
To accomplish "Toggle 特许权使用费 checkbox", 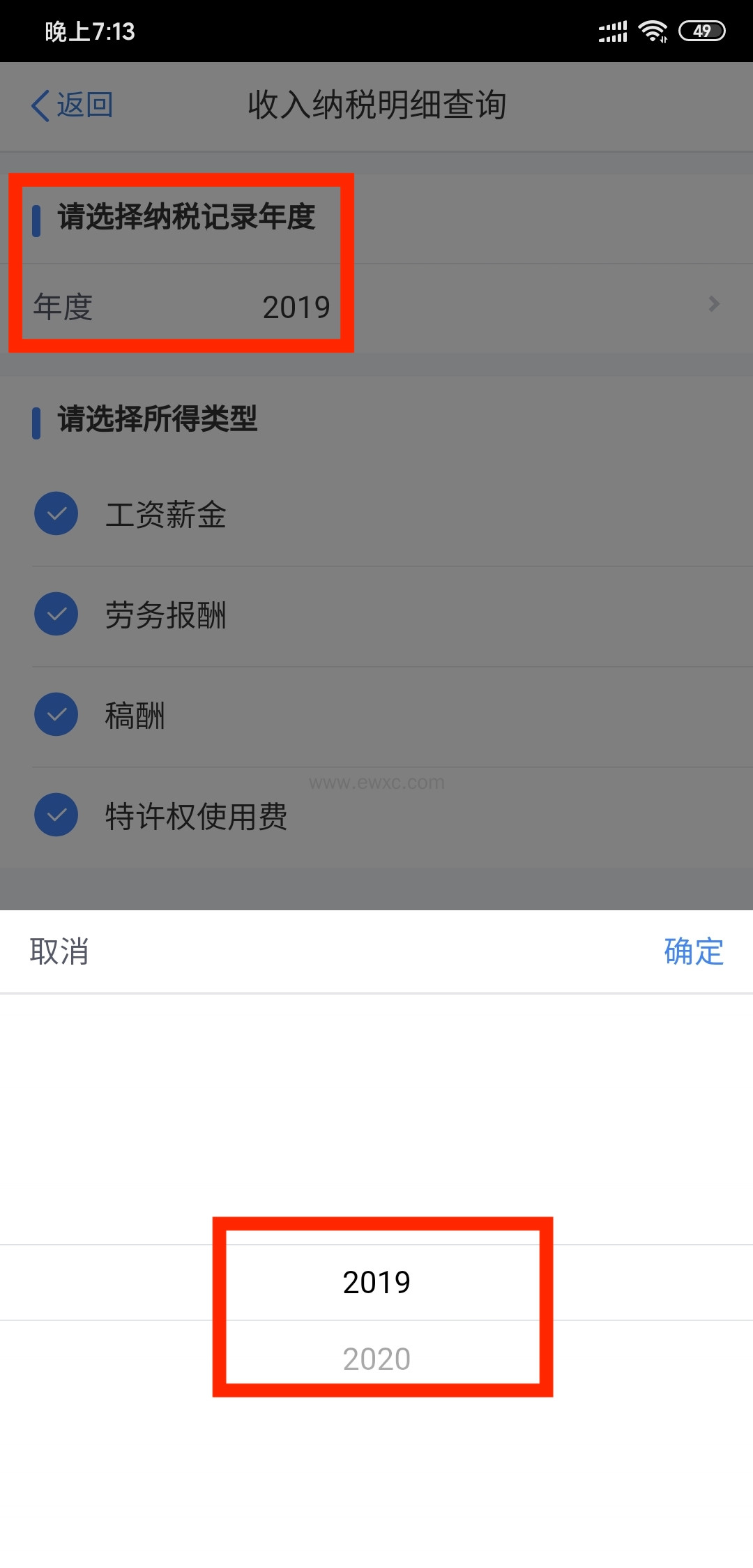I will [56, 815].
